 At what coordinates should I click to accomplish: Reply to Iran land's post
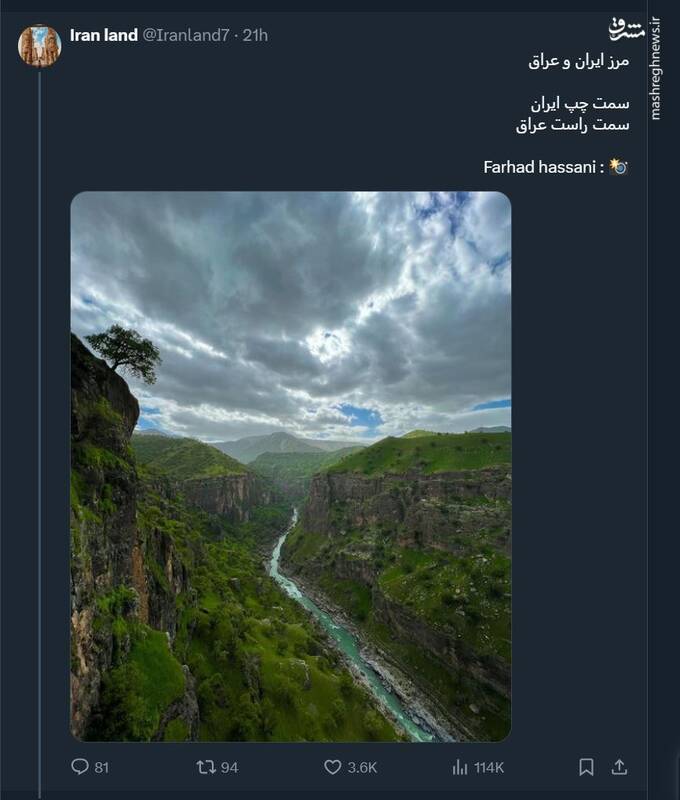tap(80, 767)
